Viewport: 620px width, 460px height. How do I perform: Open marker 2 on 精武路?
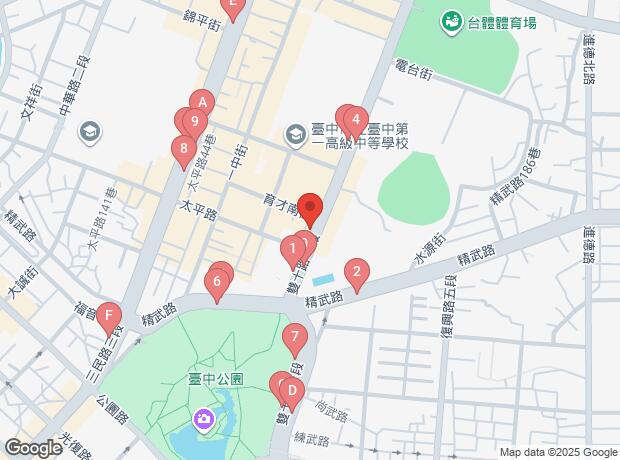pos(357,272)
